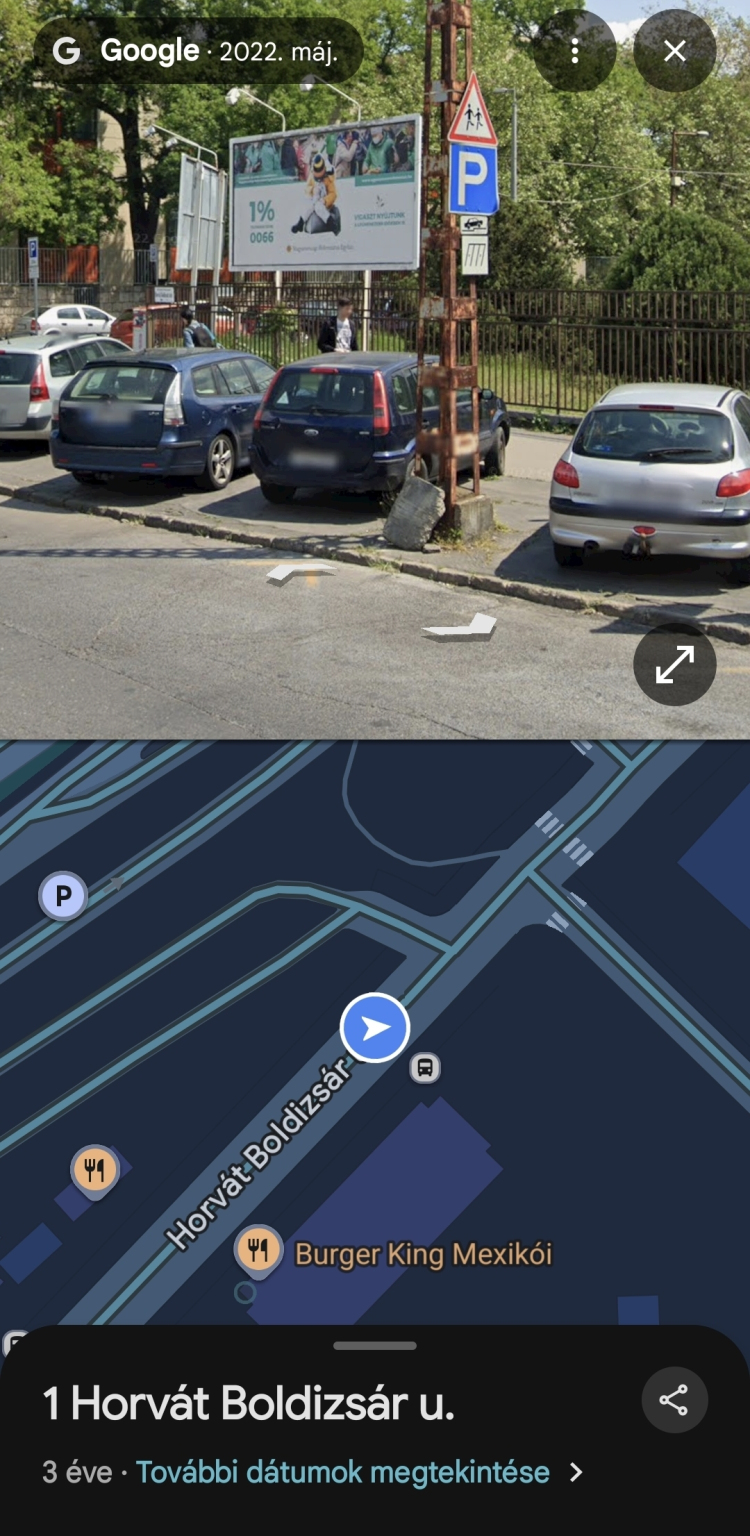Move forward using the upper road arrow
The height and width of the screenshot is (1536, 750).
(302, 571)
